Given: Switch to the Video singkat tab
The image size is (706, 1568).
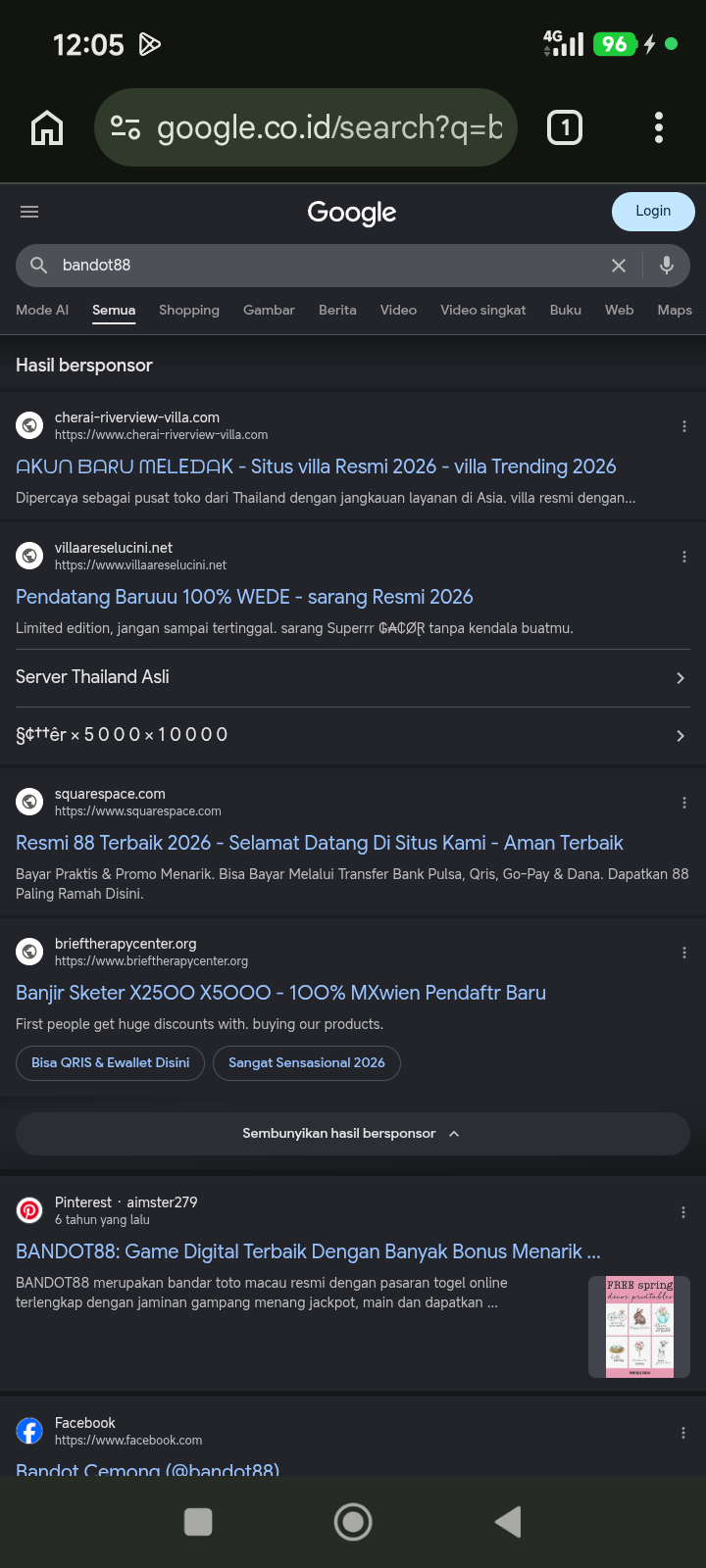Looking at the screenshot, I should (483, 310).
